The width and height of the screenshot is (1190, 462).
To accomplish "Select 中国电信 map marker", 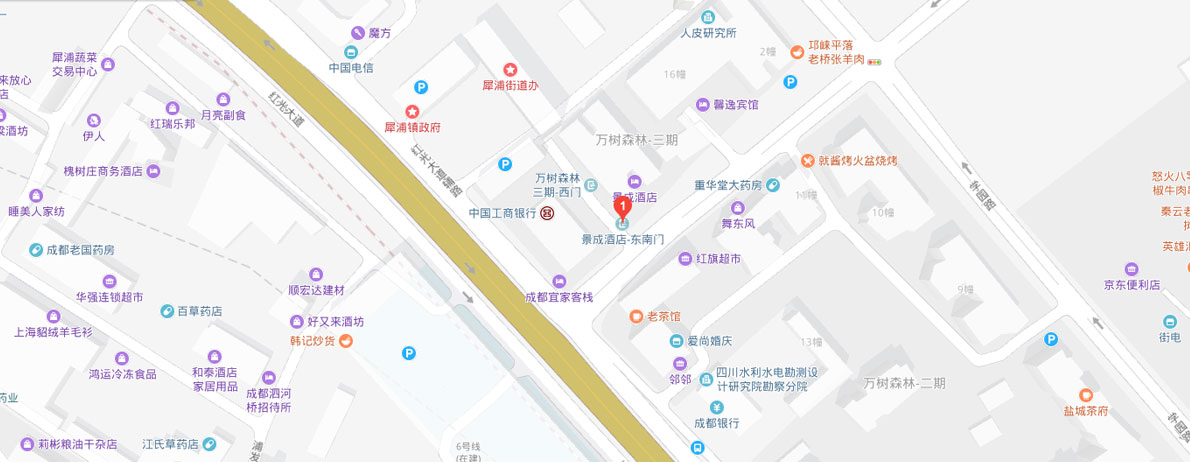I will (x=351, y=52).
